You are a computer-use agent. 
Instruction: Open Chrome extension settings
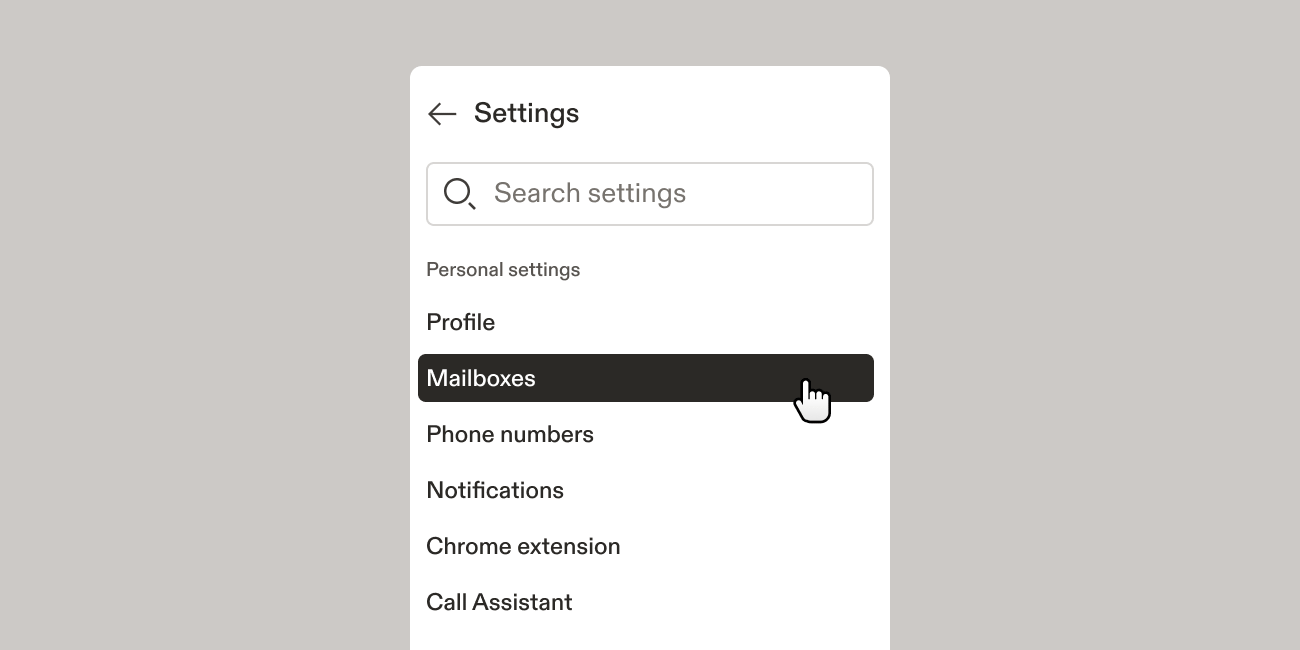click(523, 546)
